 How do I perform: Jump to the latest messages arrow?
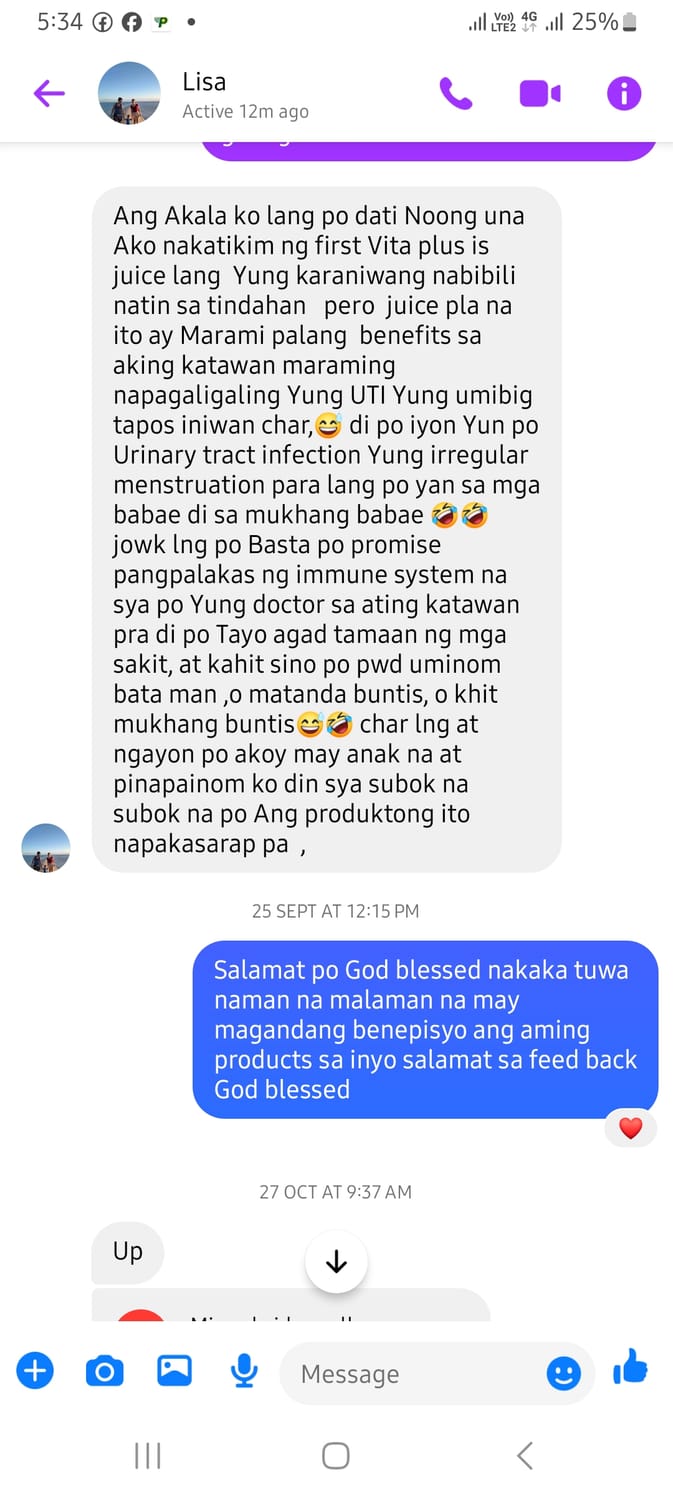click(x=336, y=1262)
